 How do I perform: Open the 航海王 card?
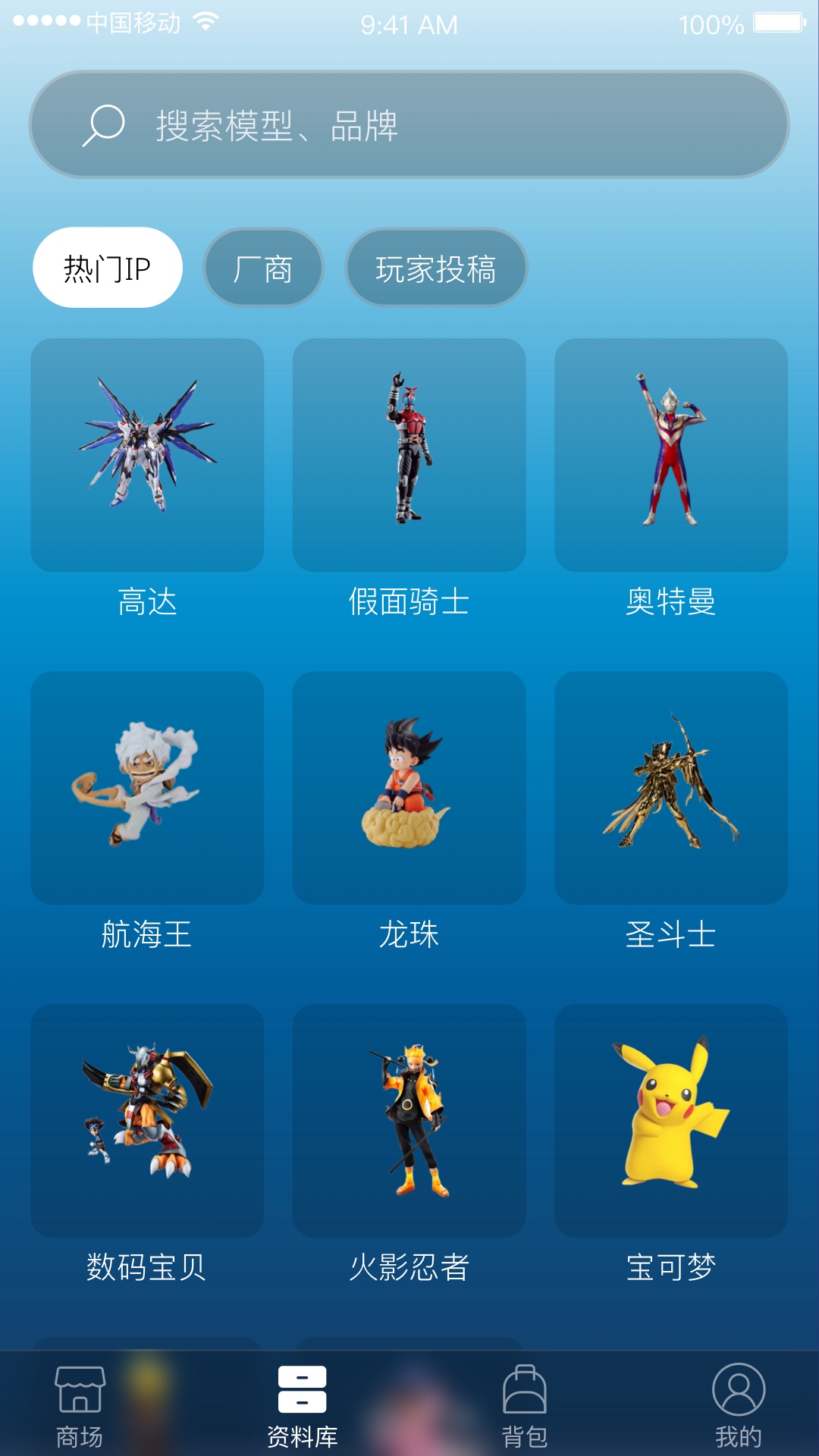click(x=147, y=787)
